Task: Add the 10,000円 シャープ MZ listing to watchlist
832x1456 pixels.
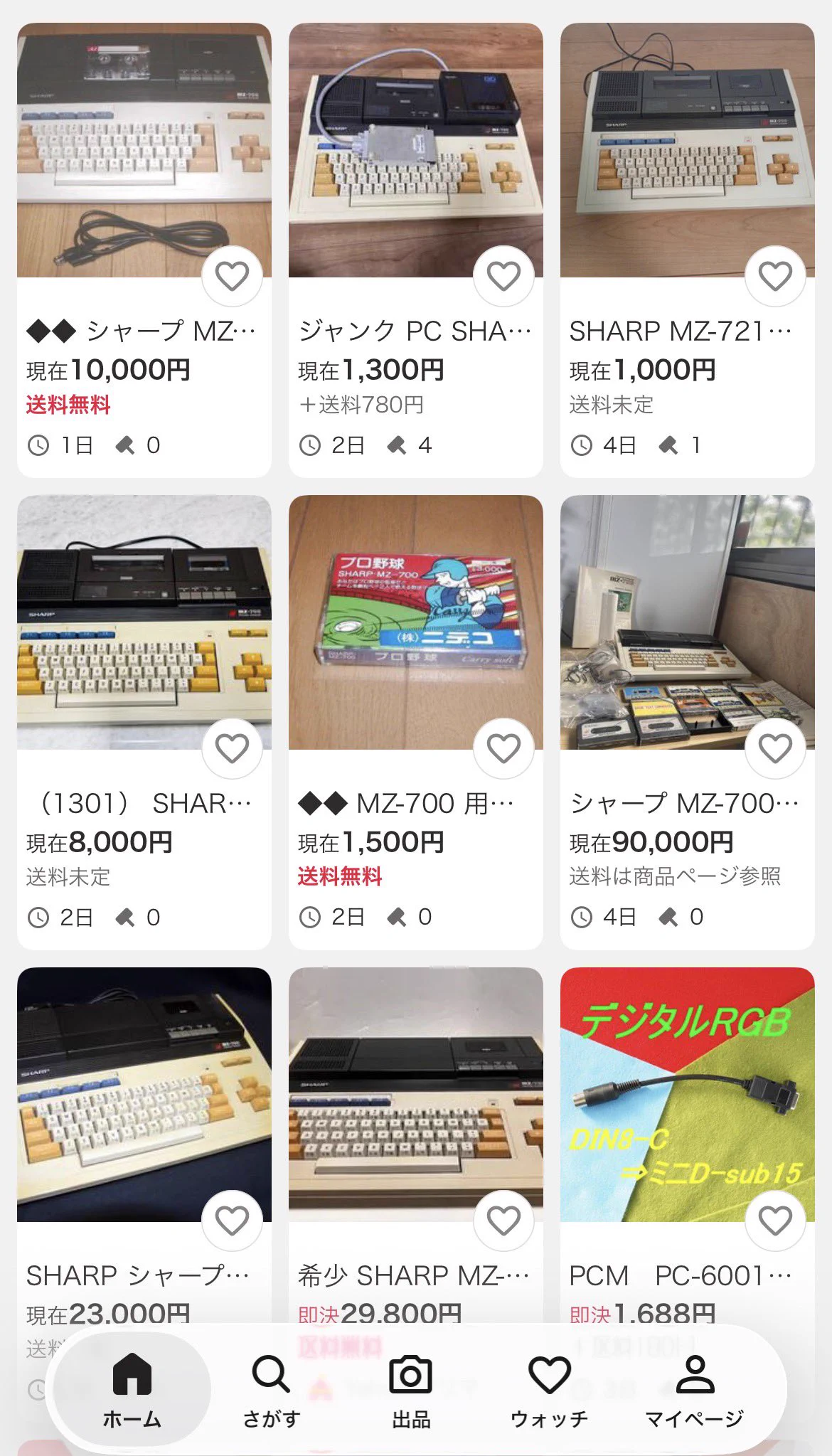Action: click(232, 276)
